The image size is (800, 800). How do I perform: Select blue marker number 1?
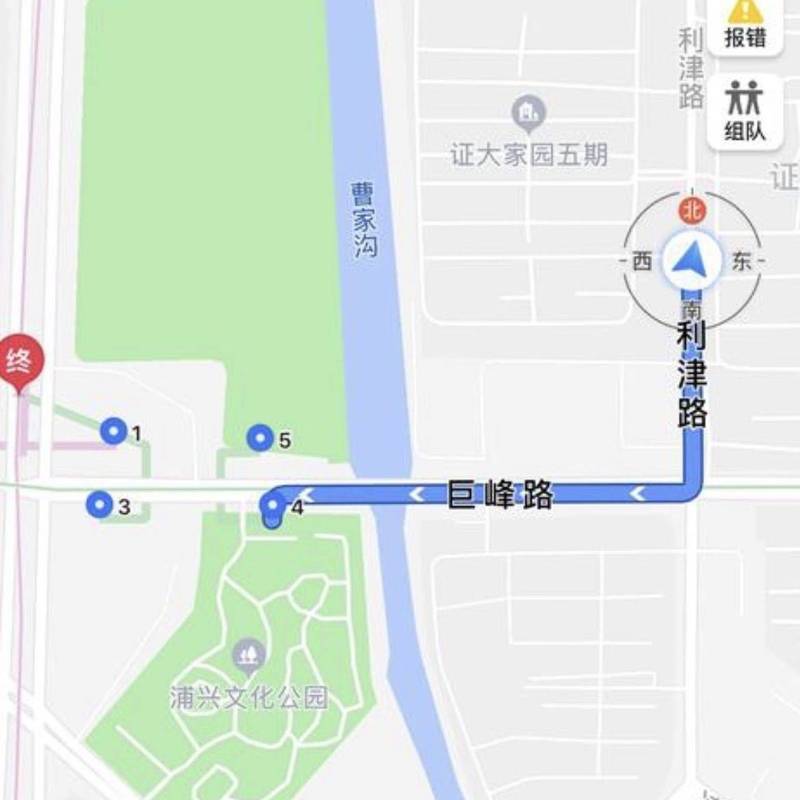click(114, 431)
